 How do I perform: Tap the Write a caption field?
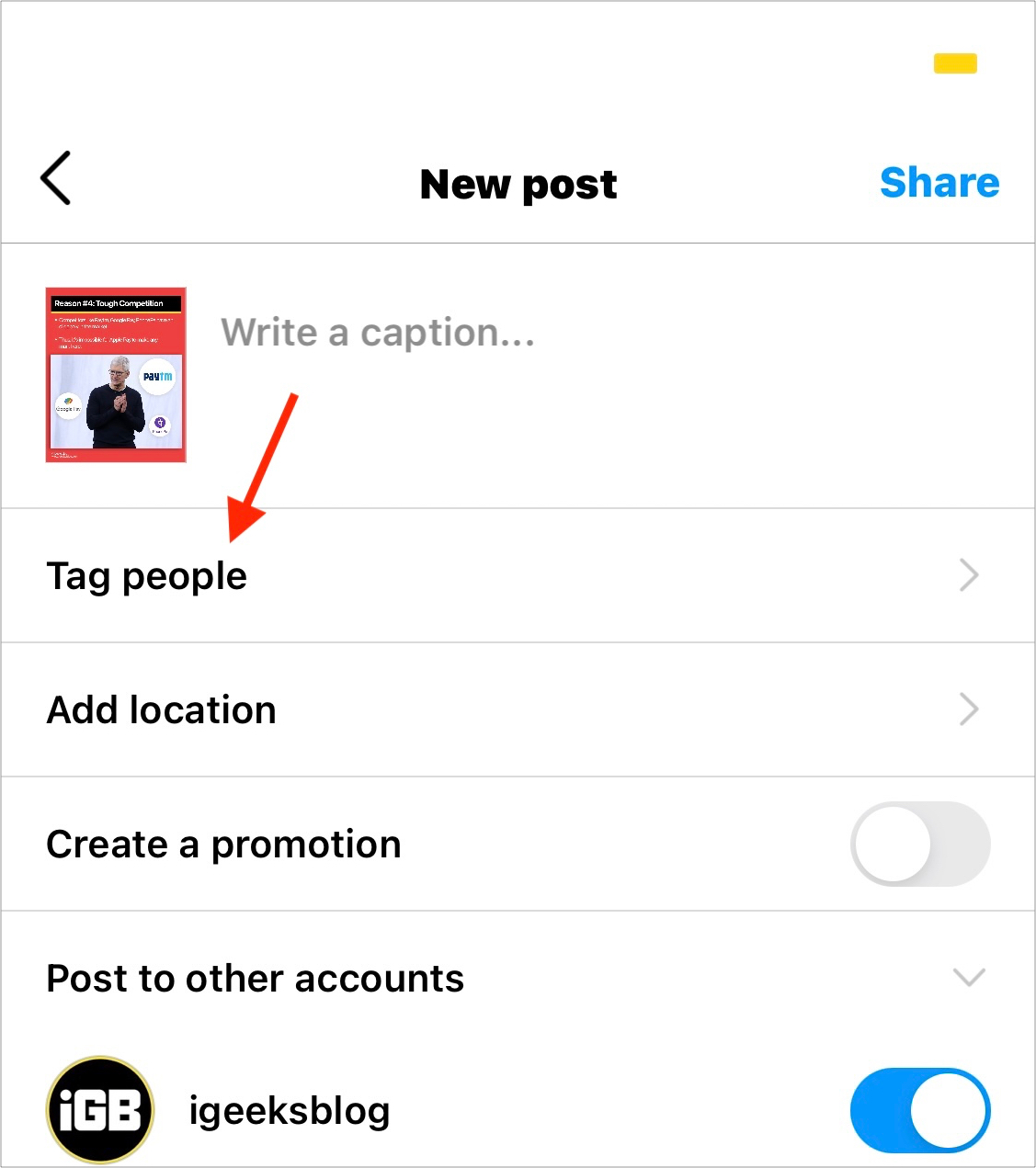pos(378,333)
